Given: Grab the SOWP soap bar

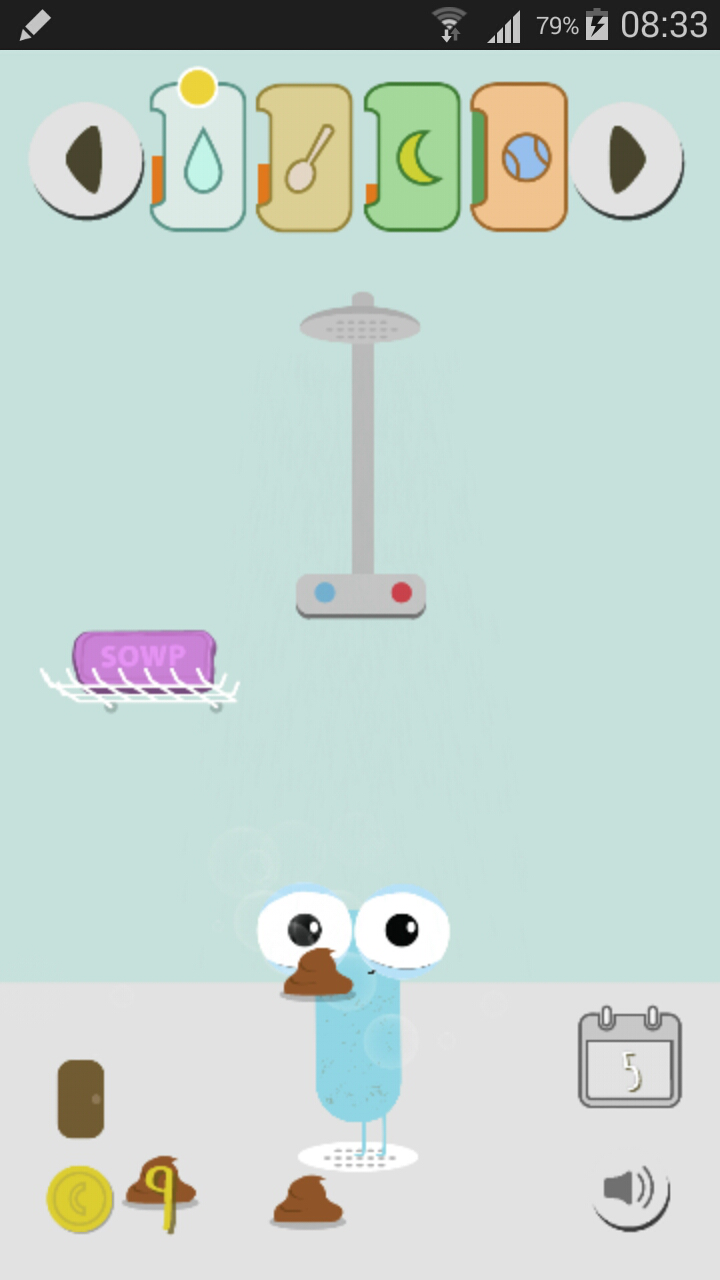Looking at the screenshot, I should [x=145, y=655].
